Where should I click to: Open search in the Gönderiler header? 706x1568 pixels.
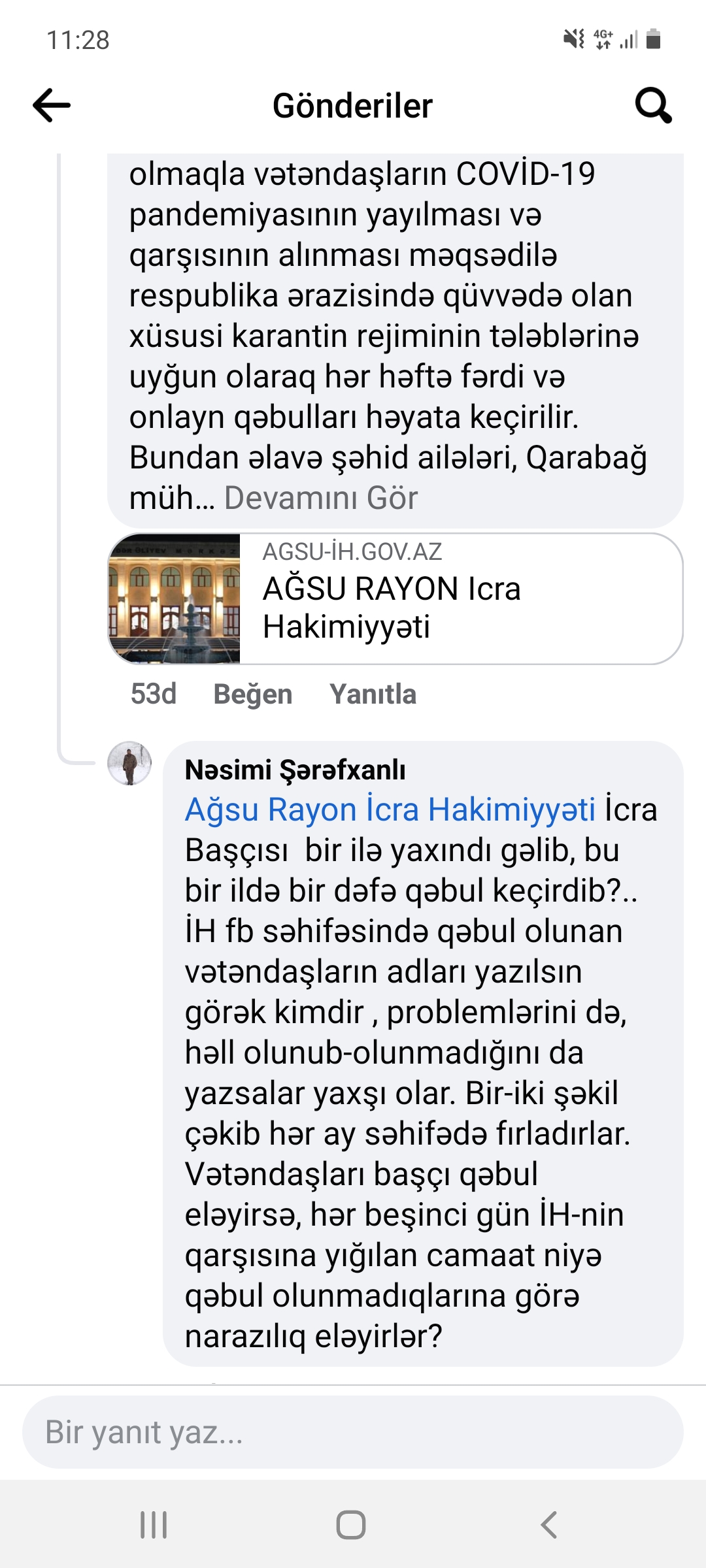[x=653, y=105]
